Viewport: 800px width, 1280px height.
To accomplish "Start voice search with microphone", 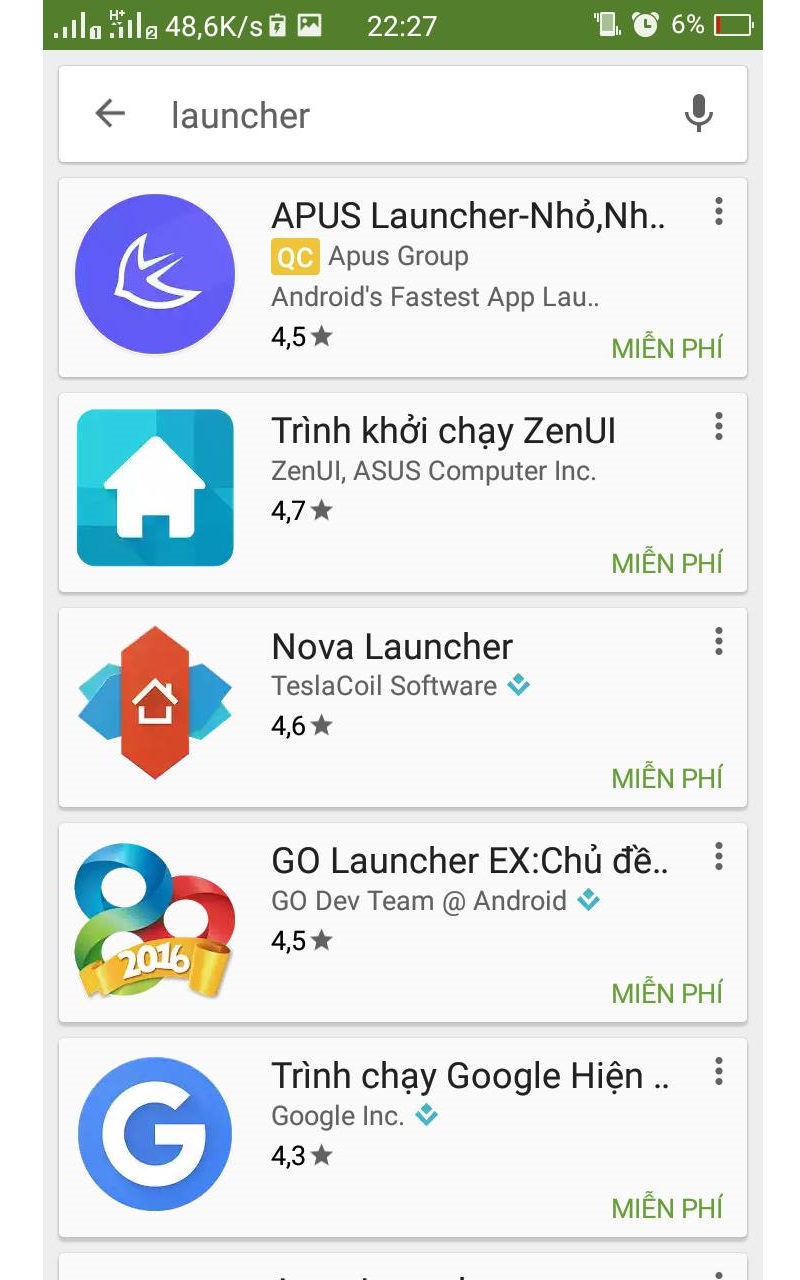I will coord(698,114).
